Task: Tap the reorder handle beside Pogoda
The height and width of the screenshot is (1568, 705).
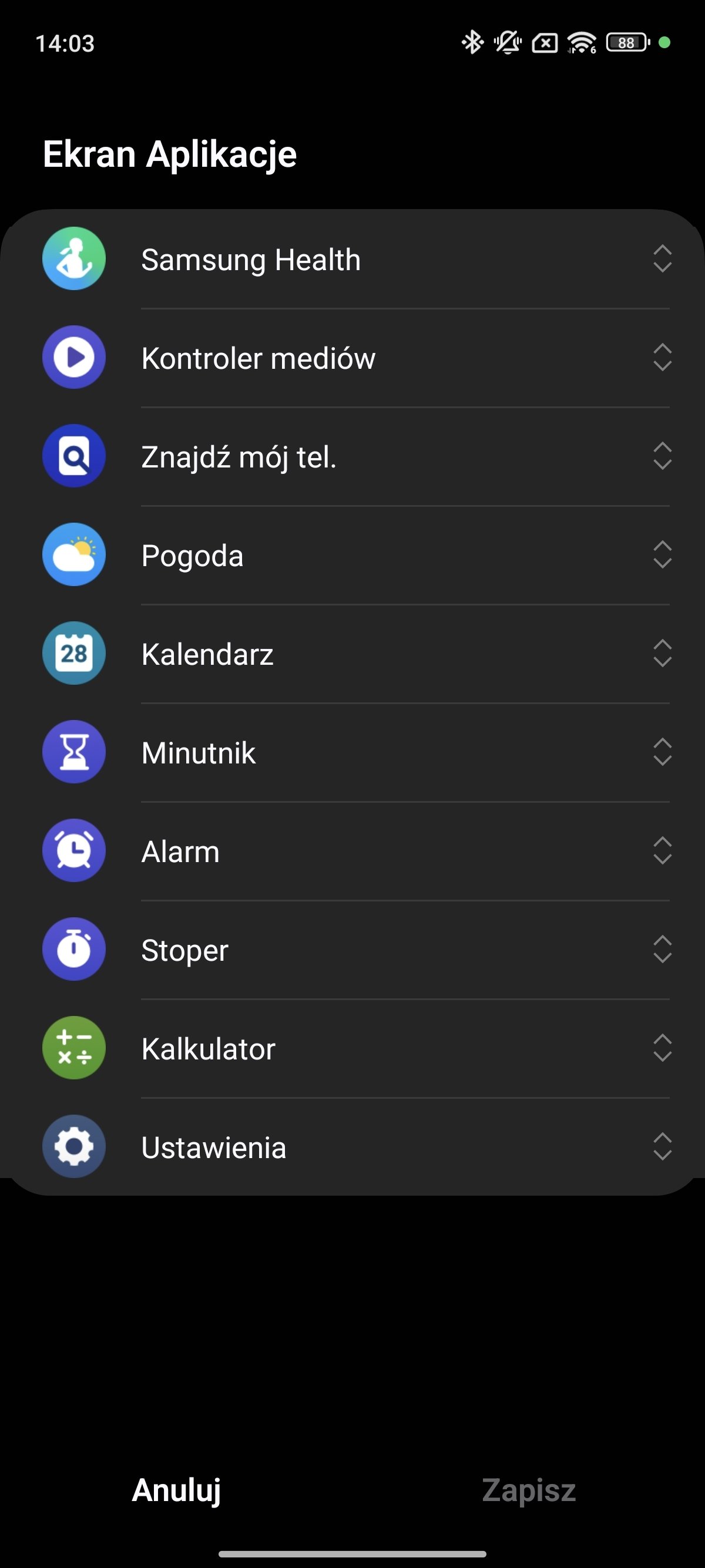Action: click(x=662, y=555)
